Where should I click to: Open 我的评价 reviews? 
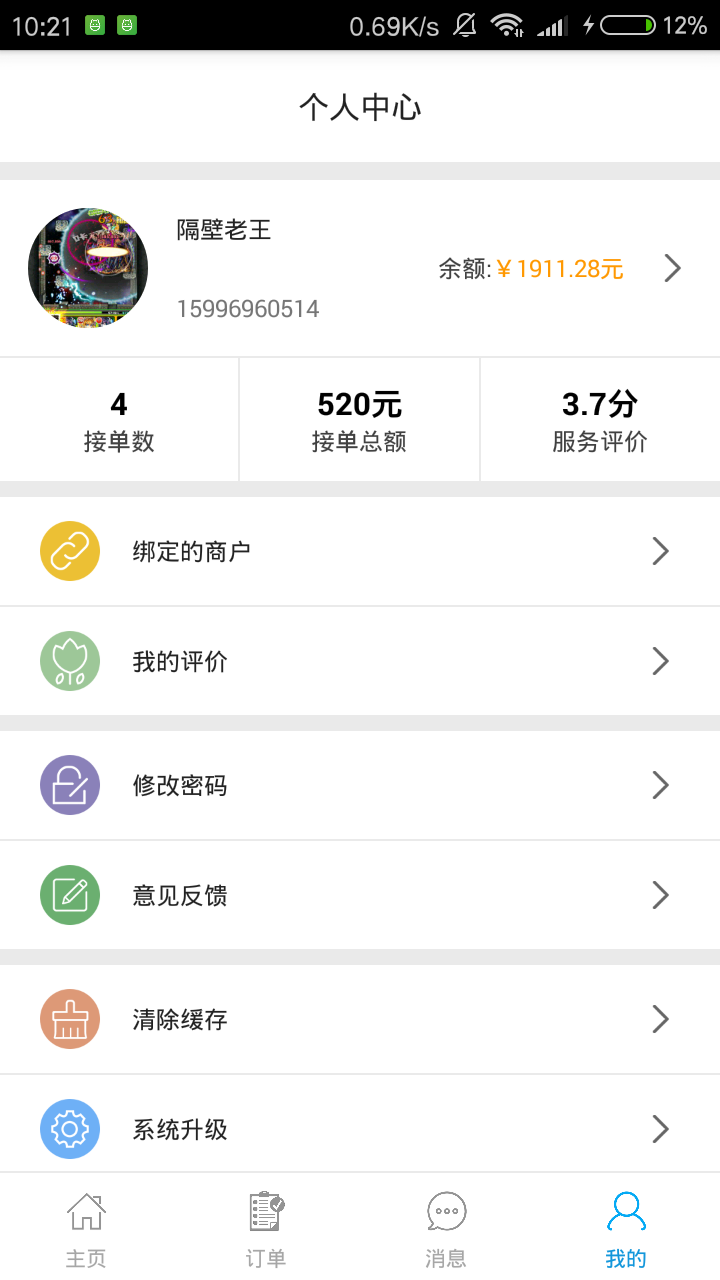(x=360, y=661)
